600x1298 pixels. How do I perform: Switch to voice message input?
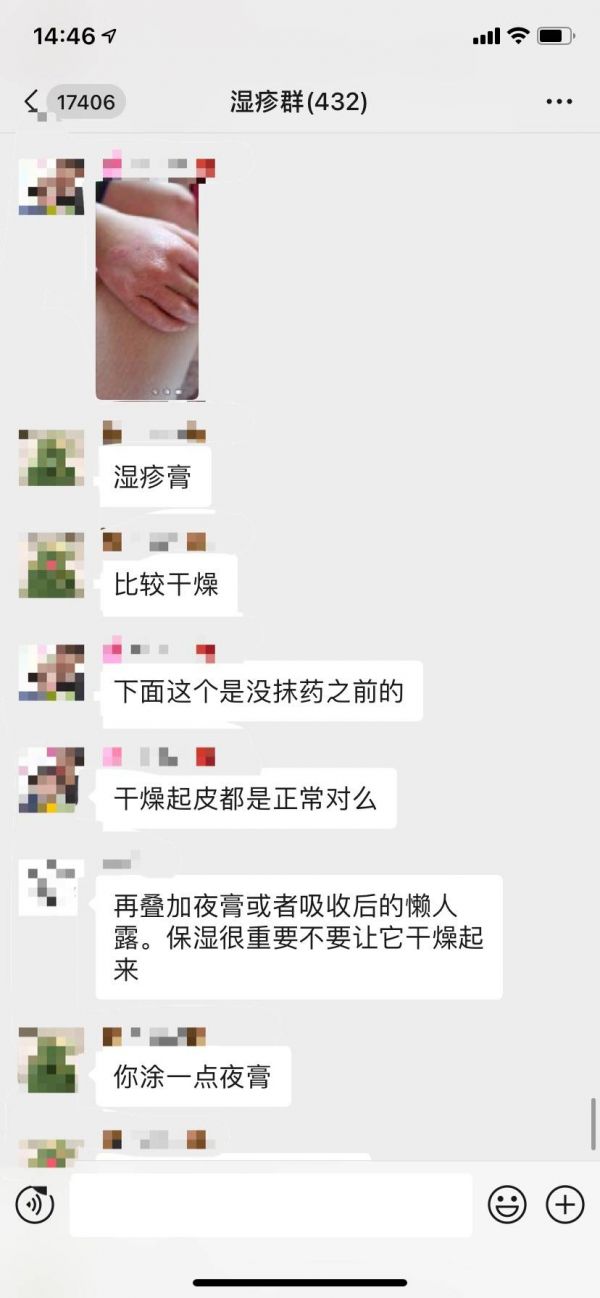pyautogui.click(x=35, y=1204)
